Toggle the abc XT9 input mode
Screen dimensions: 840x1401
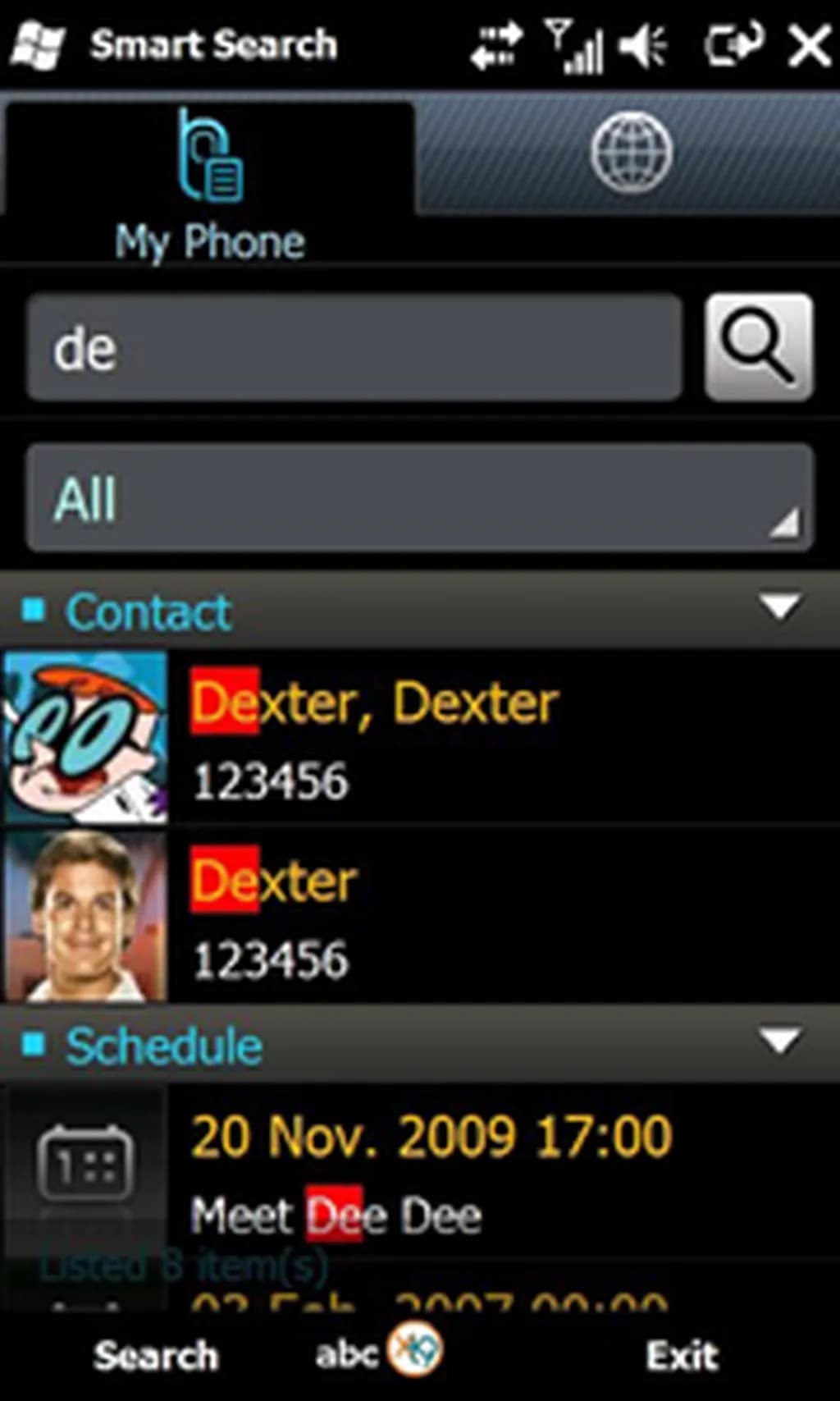[x=379, y=1352]
